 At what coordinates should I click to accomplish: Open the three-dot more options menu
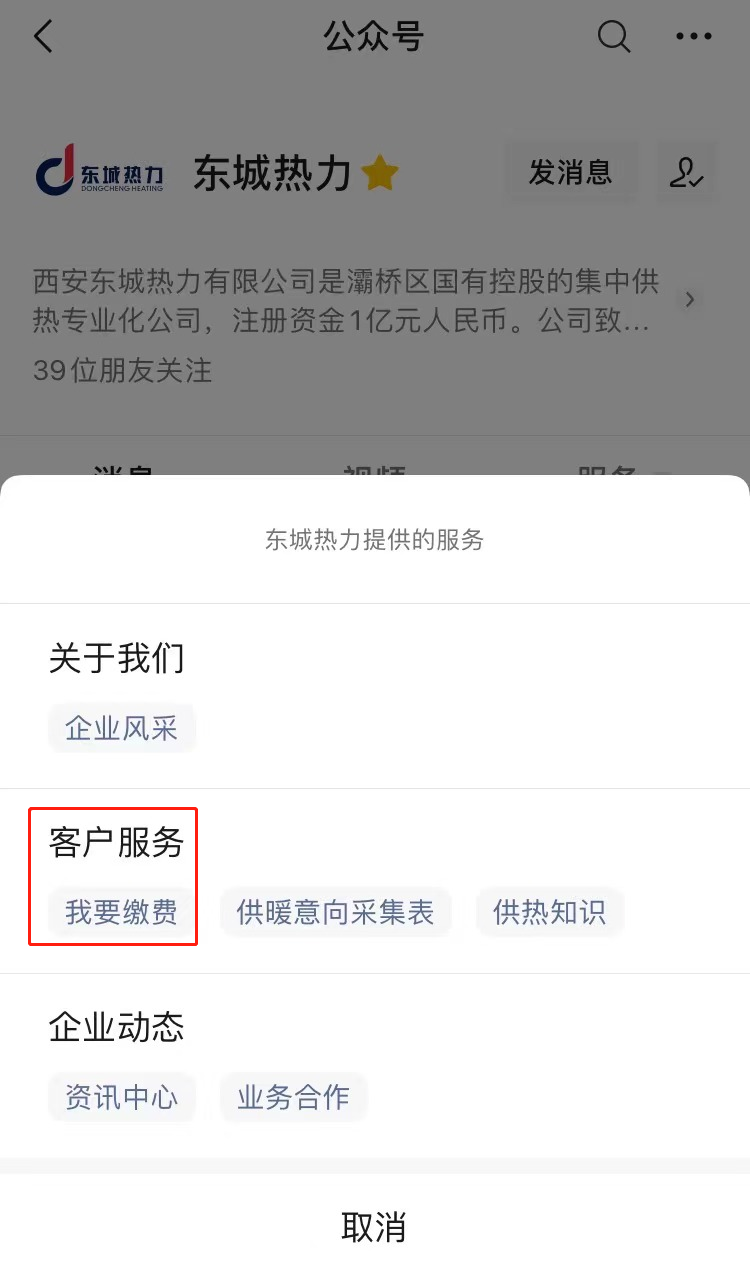coord(694,36)
